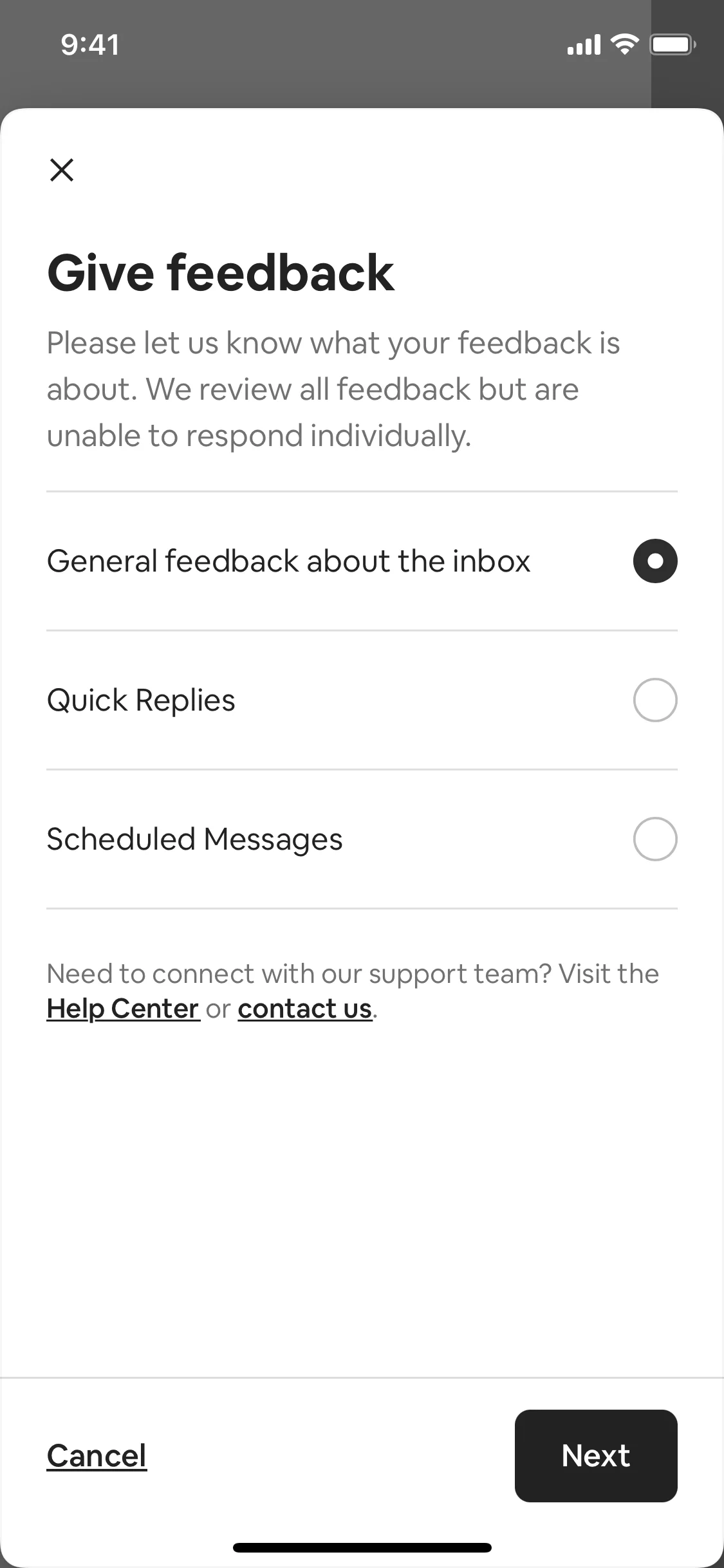Click the home indicator bar

pyautogui.click(x=362, y=1547)
